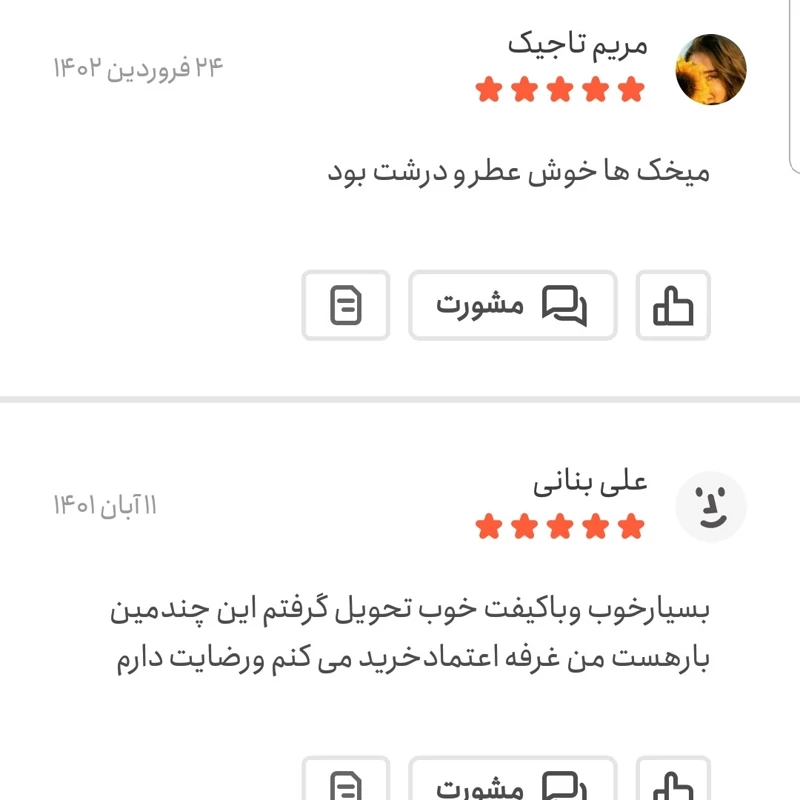This screenshot has width=800, height=800.
Task: Open Ali Banani's profile avatar
Action: pos(711,508)
